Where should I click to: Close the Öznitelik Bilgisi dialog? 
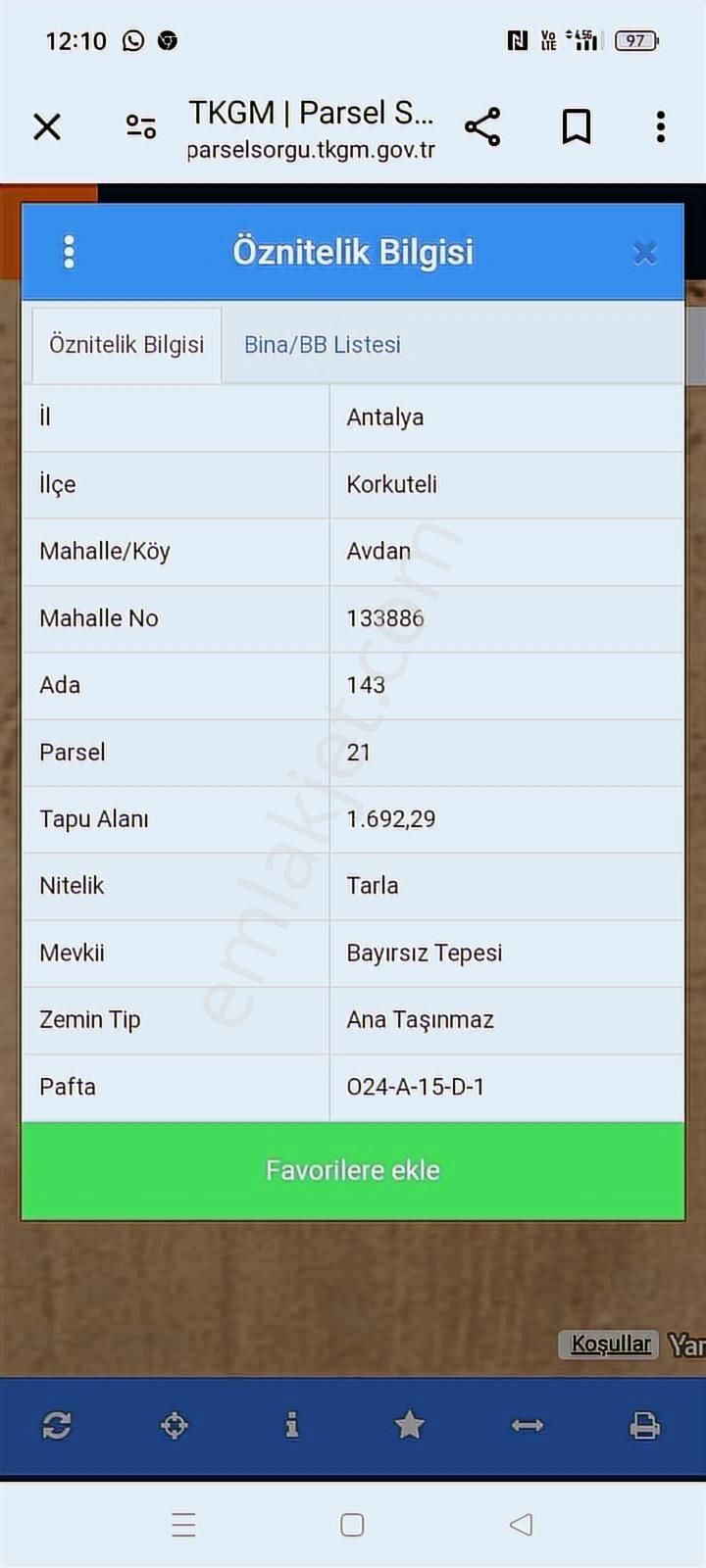tap(645, 252)
